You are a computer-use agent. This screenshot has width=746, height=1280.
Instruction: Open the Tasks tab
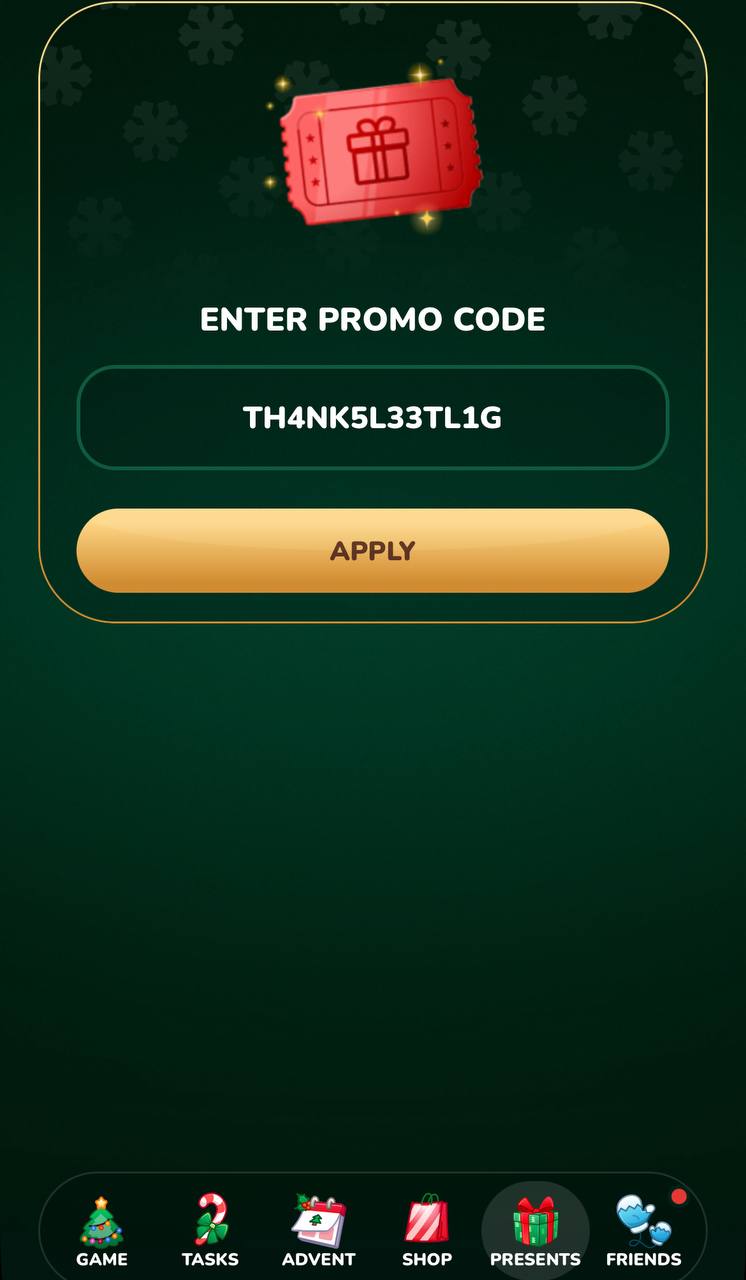tap(210, 1232)
